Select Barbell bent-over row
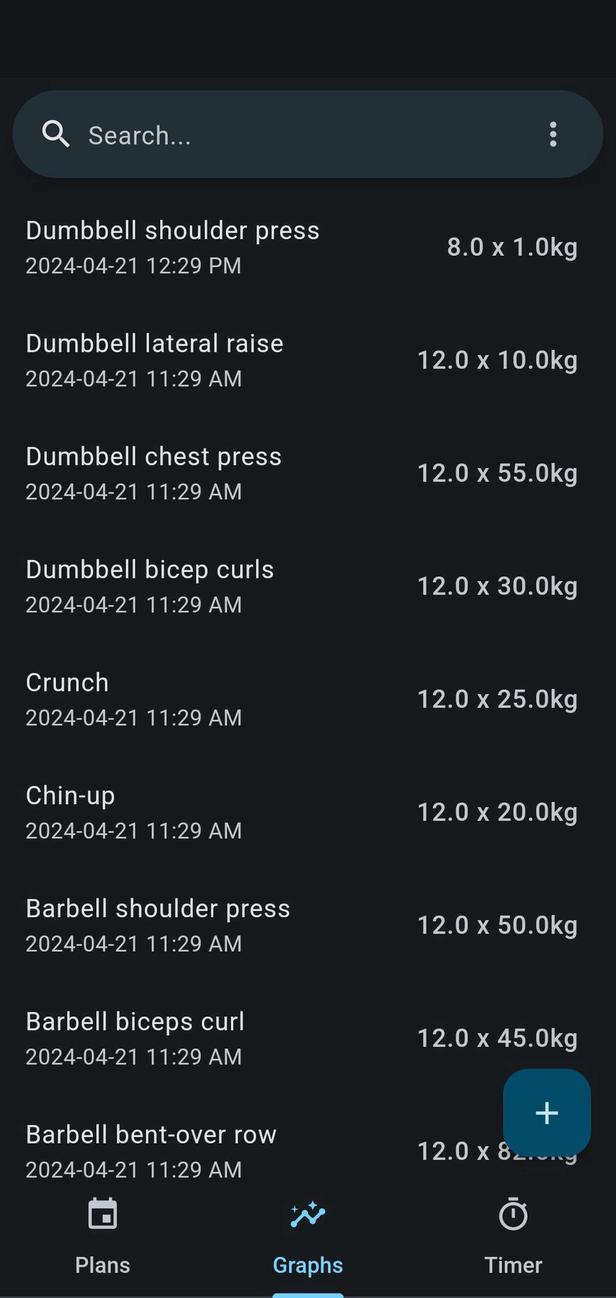Image resolution: width=616 pixels, height=1298 pixels. point(250,1150)
